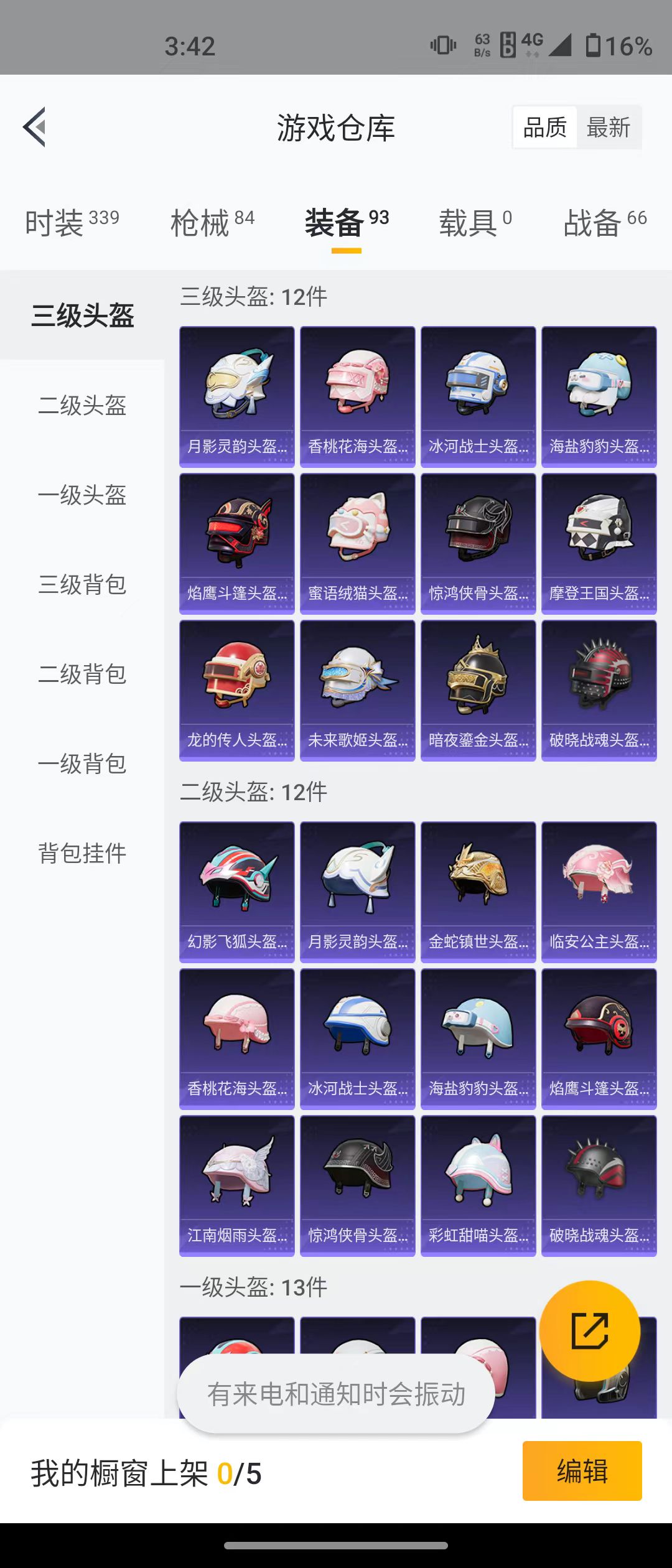This screenshot has height=1568, width=672.
Task: Sort by 品质
Action: click(x=544, y=128)
